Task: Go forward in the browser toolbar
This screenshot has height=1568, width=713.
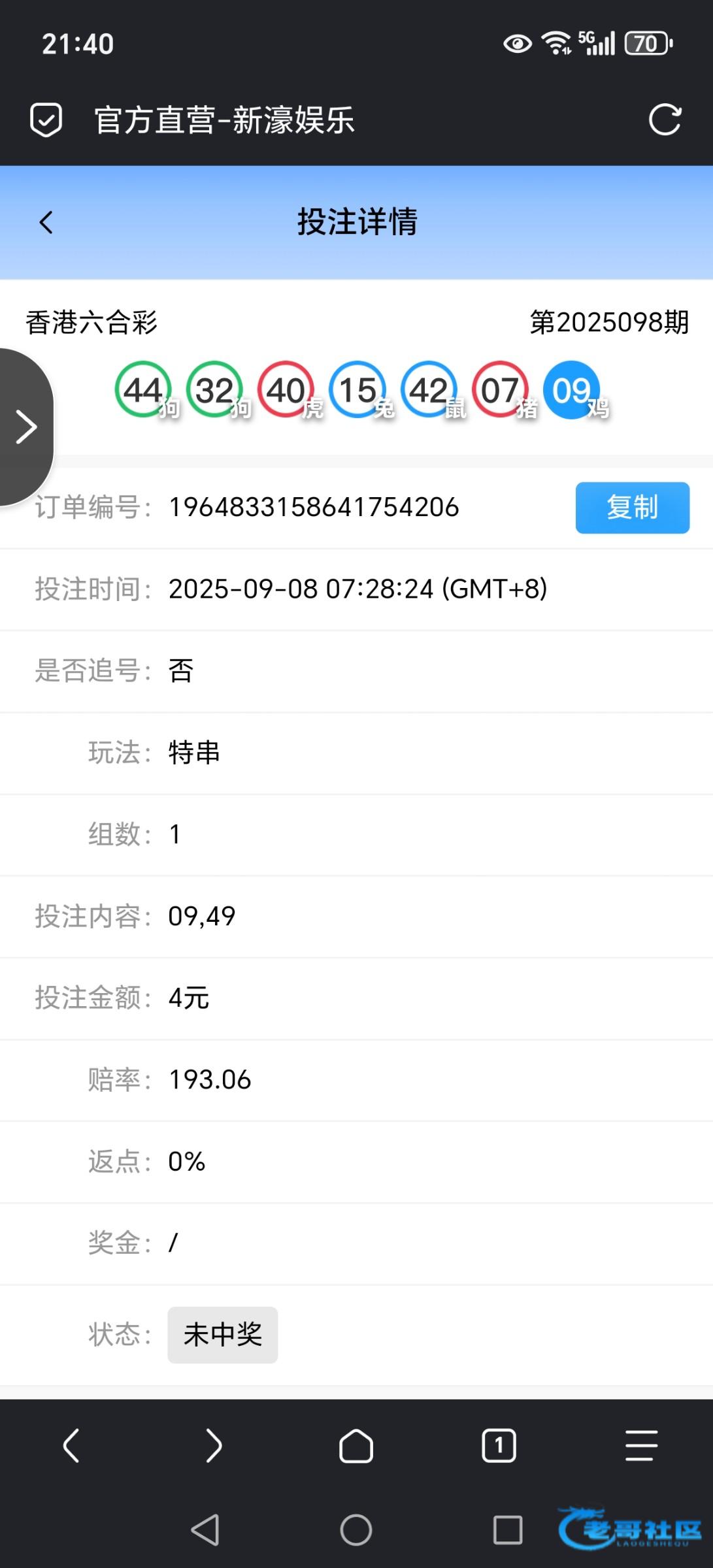Action: [x=214, y=1445]
